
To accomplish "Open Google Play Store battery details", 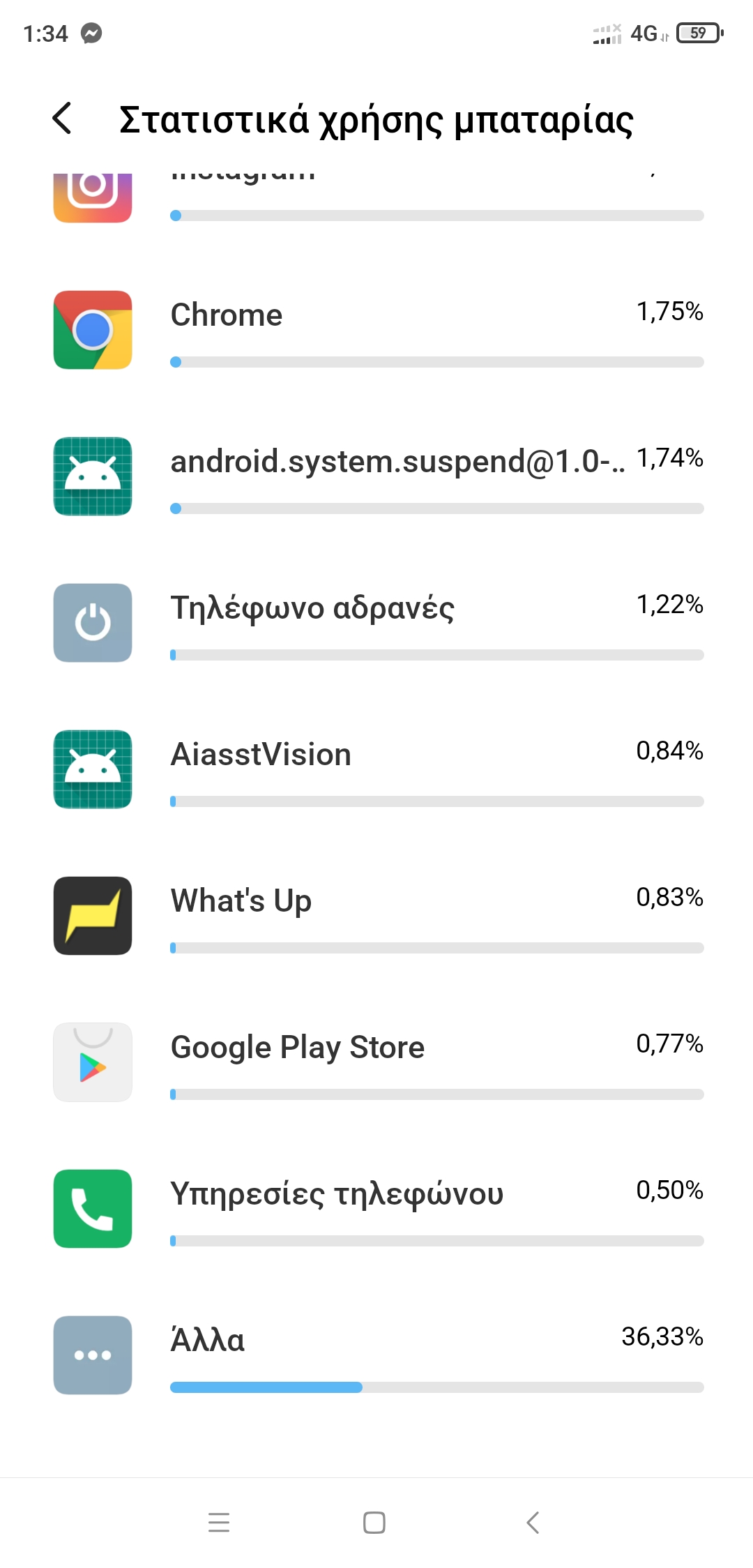I will pos(376,1063).
